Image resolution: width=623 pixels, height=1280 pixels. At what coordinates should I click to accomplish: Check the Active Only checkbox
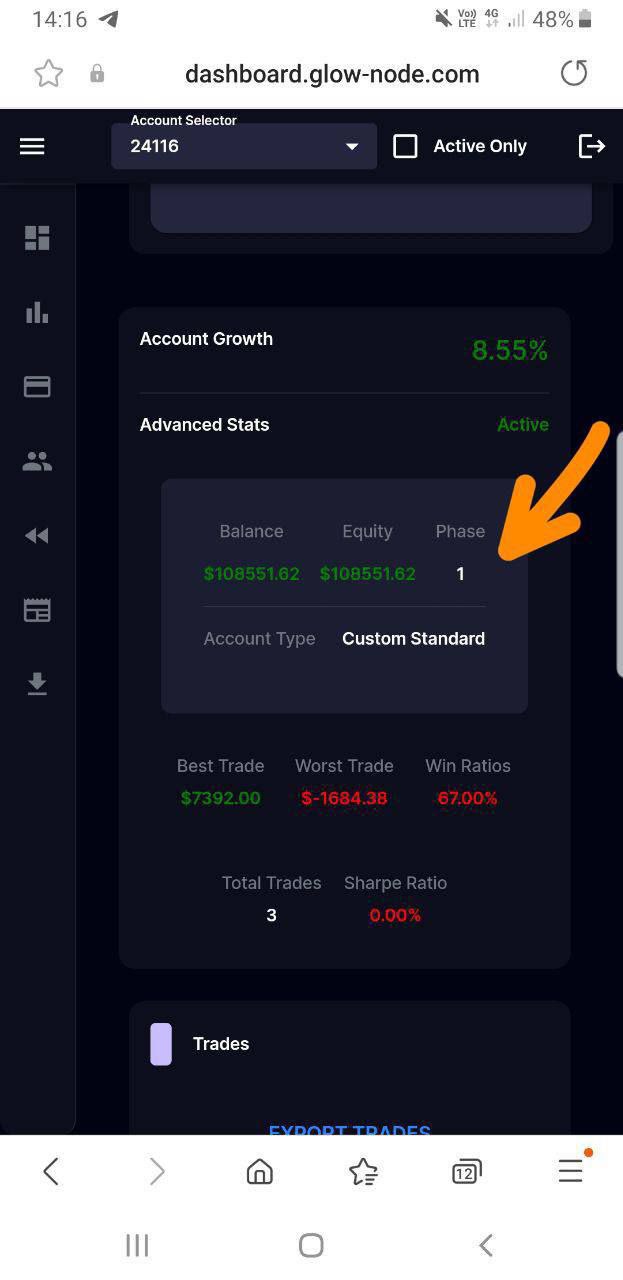405,146
